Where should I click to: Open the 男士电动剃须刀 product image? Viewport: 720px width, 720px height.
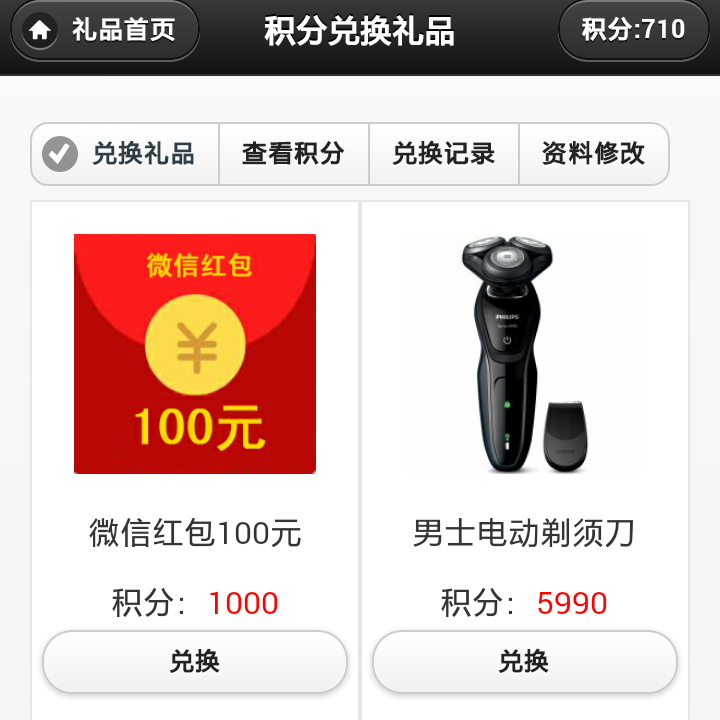click(x=524, y=354)
